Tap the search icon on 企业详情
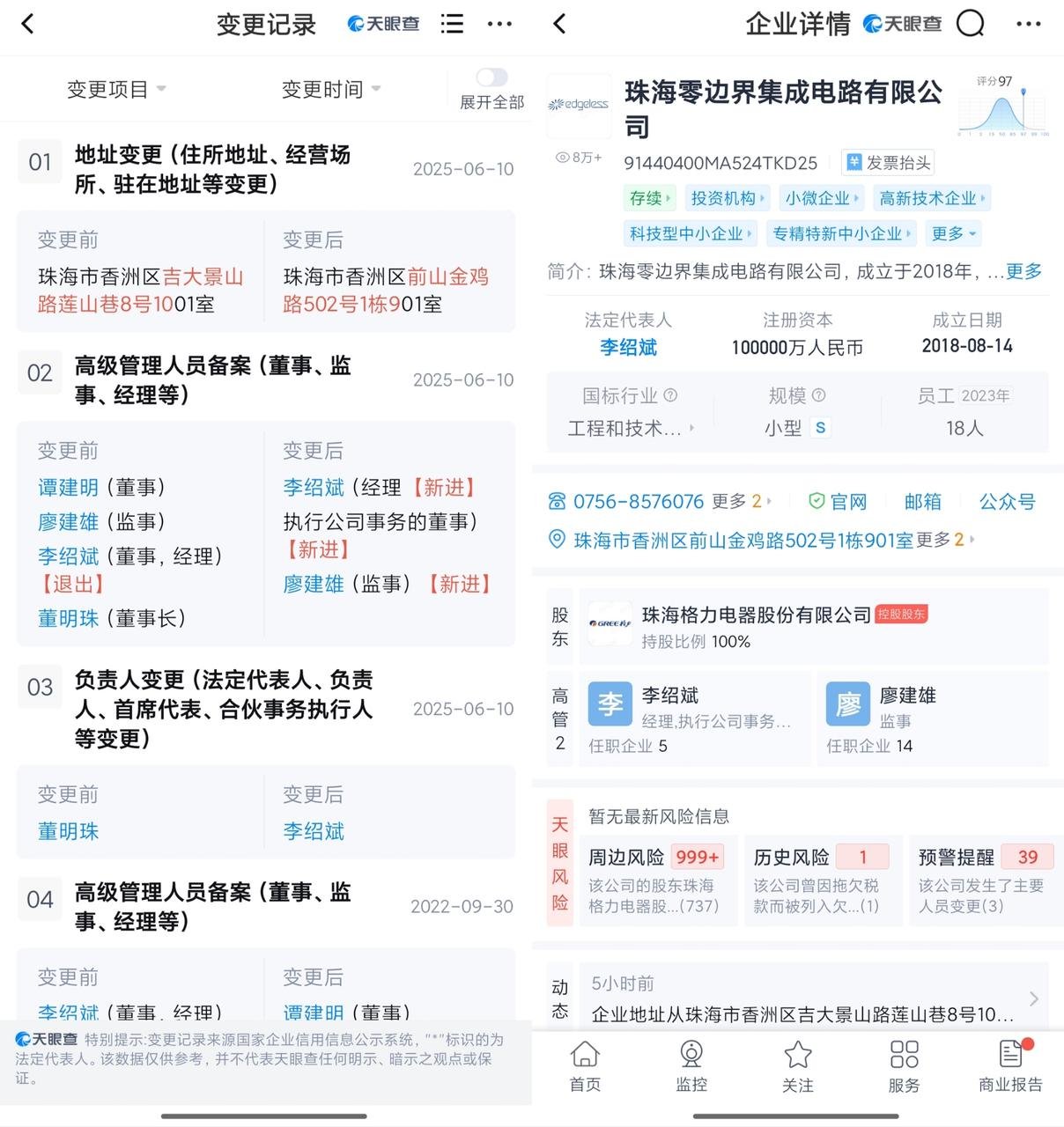1064x1127 pixels. point(970,24)
